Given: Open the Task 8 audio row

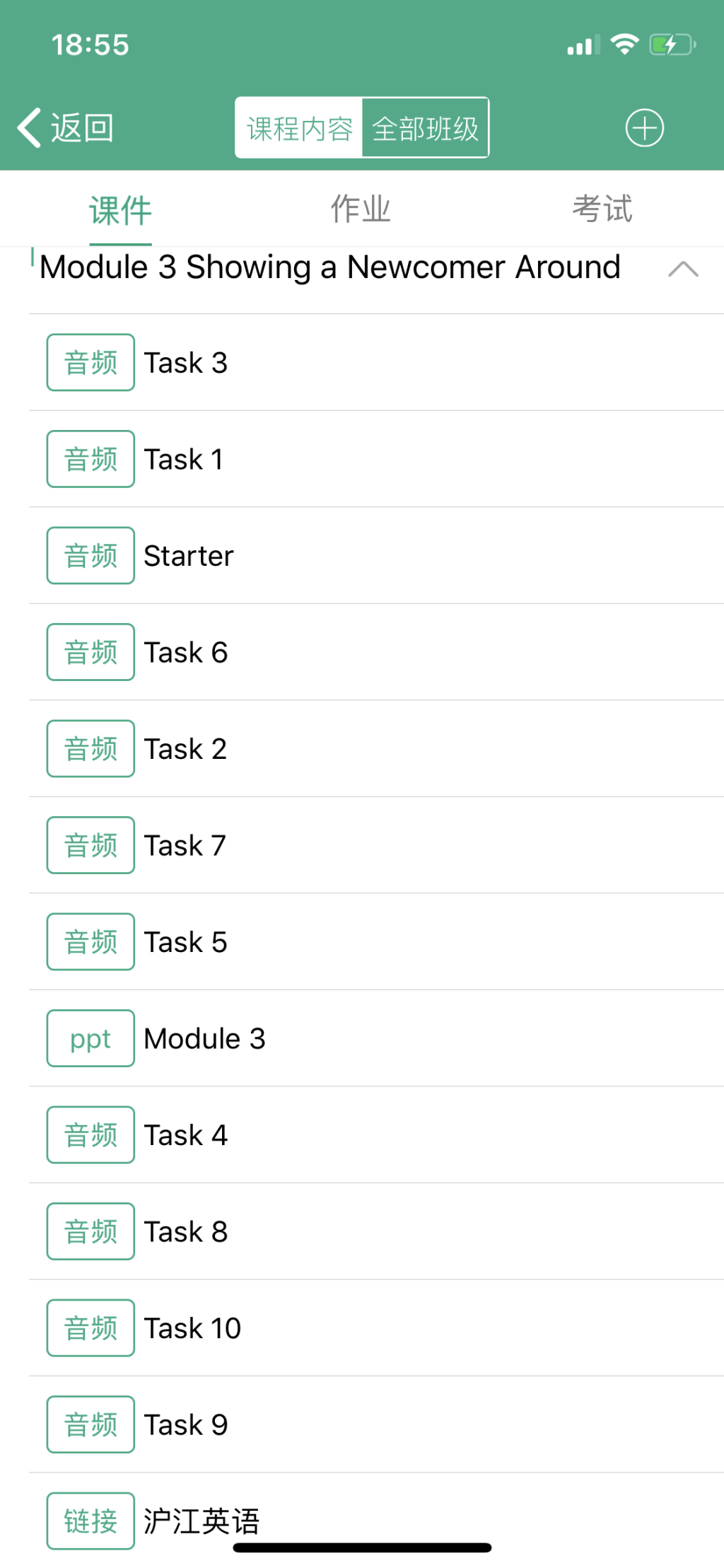Looking at the screenshot, I should (x=376, y=1231).
